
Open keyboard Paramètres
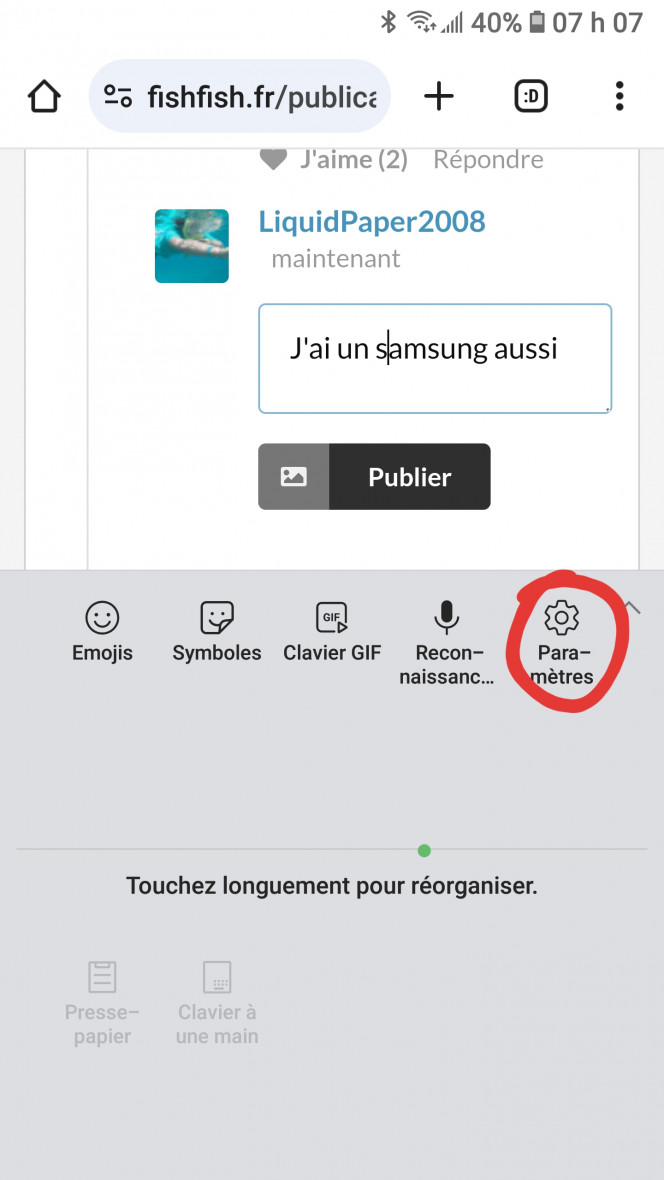click(561, 643)
